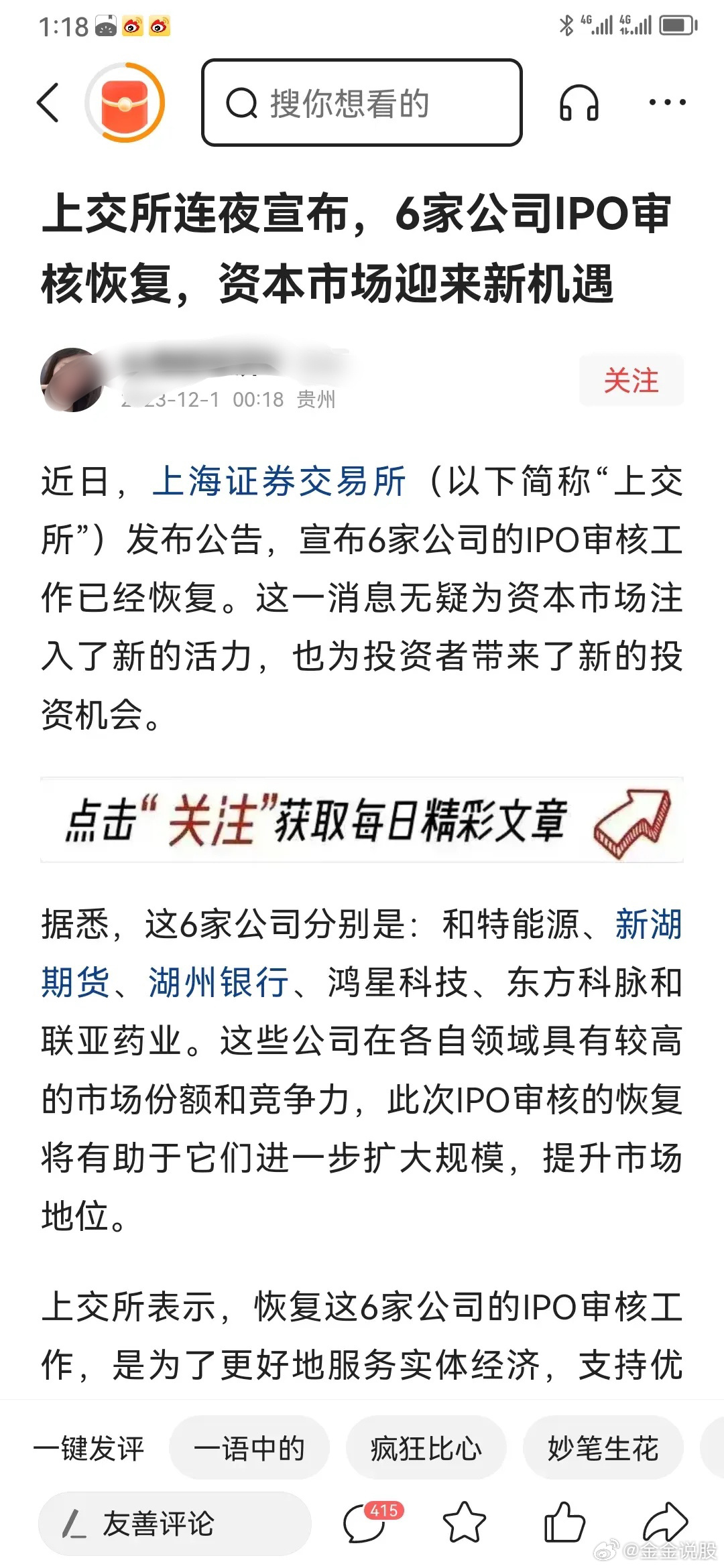This screenshot has height=1568, width=724.
Task: Open the 湖州银行 link
Action: 219,982
